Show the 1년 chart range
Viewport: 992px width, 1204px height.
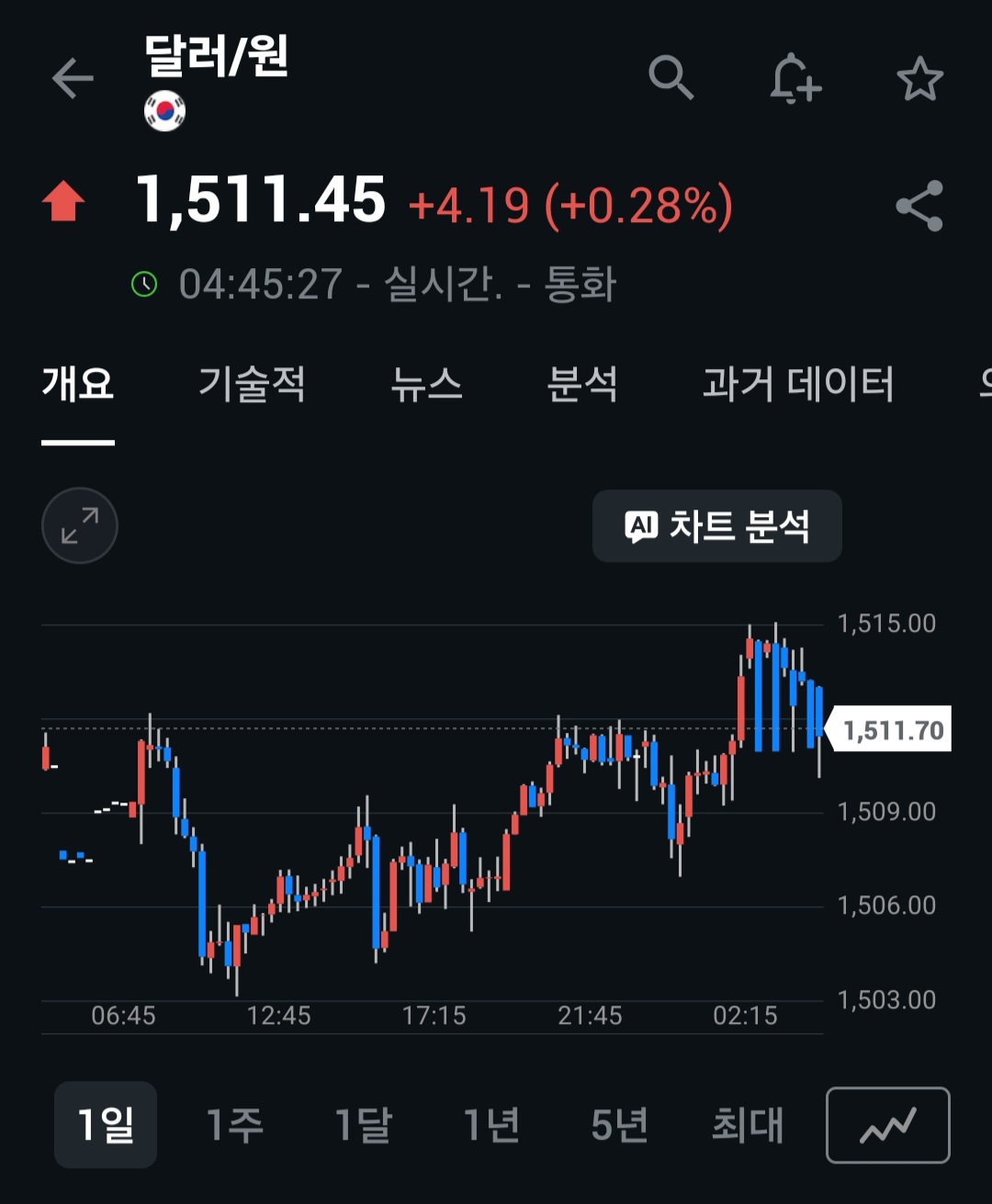click(491, 1125)
